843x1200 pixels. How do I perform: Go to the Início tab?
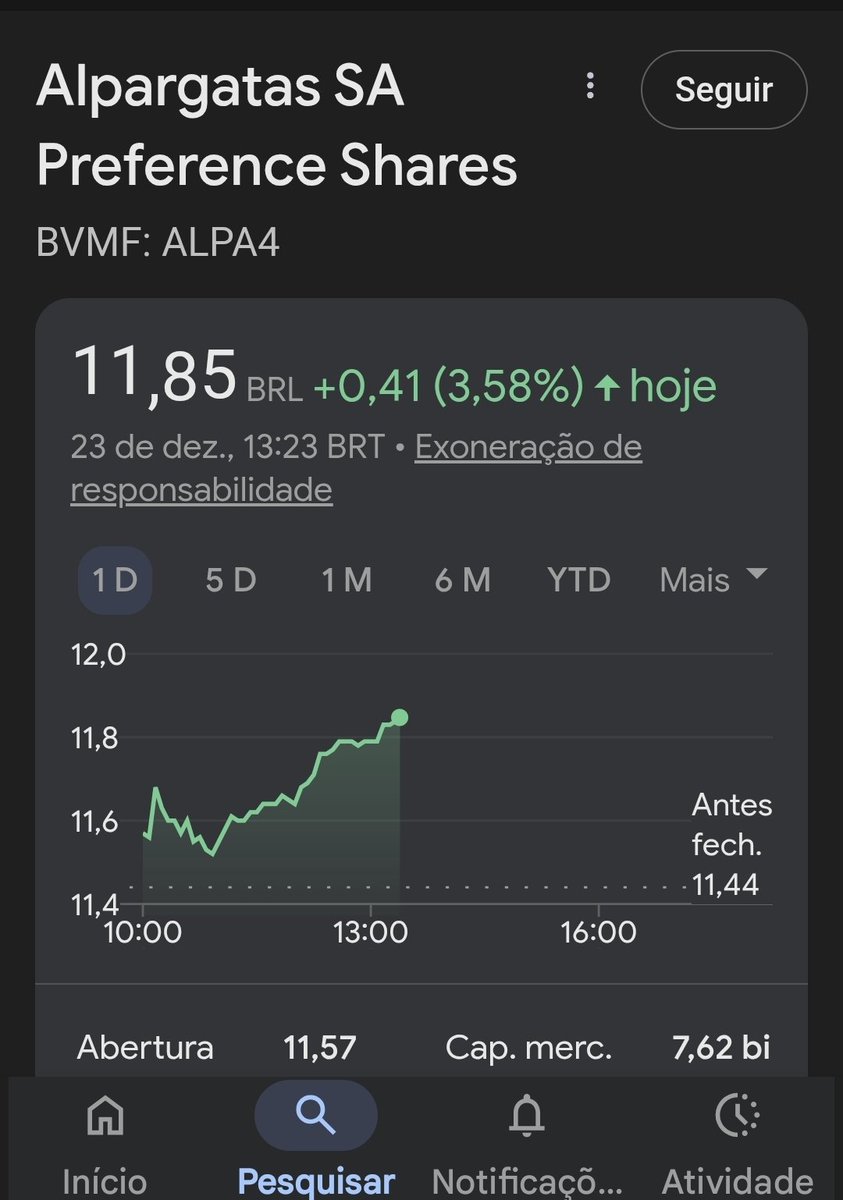(105, 1141)
